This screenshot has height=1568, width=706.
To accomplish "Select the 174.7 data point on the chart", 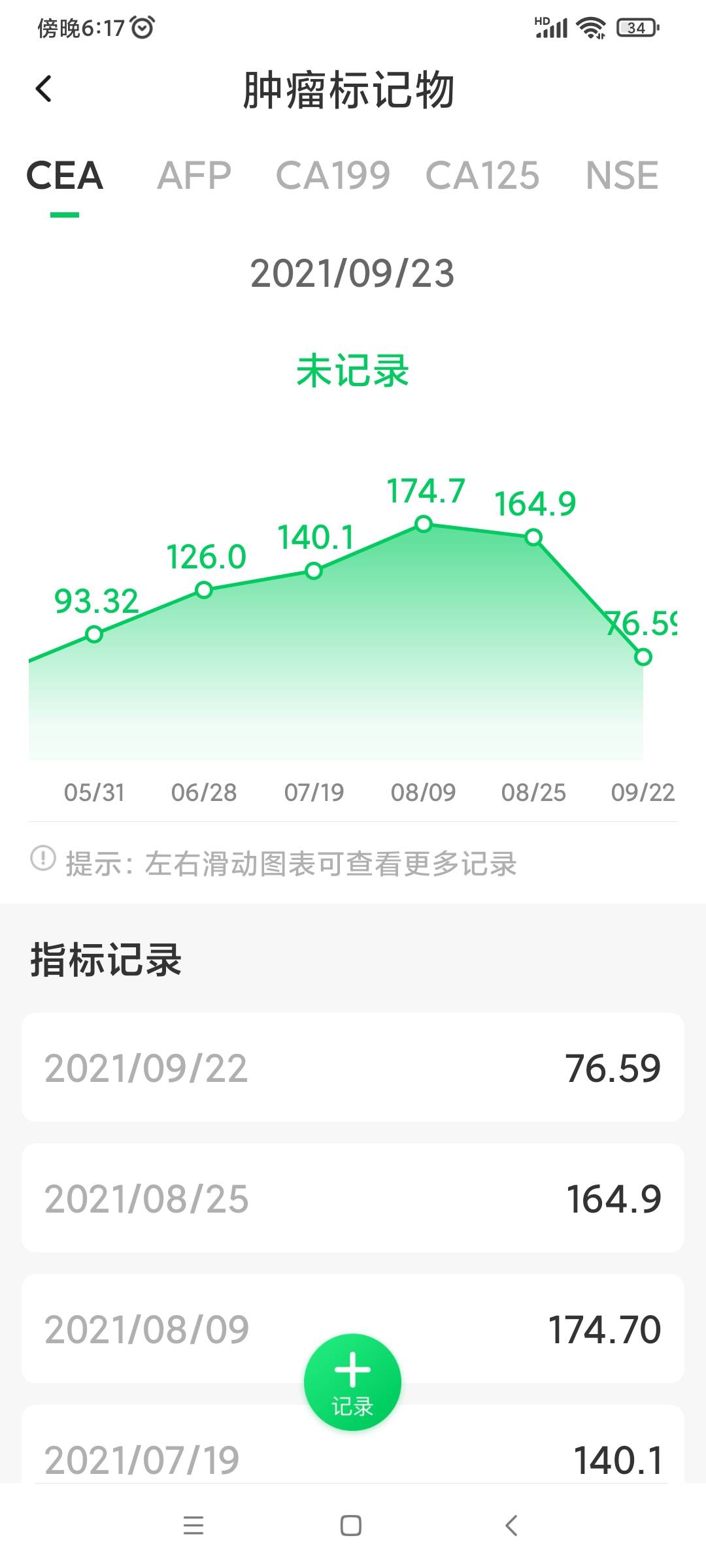I will coord(424,523).
